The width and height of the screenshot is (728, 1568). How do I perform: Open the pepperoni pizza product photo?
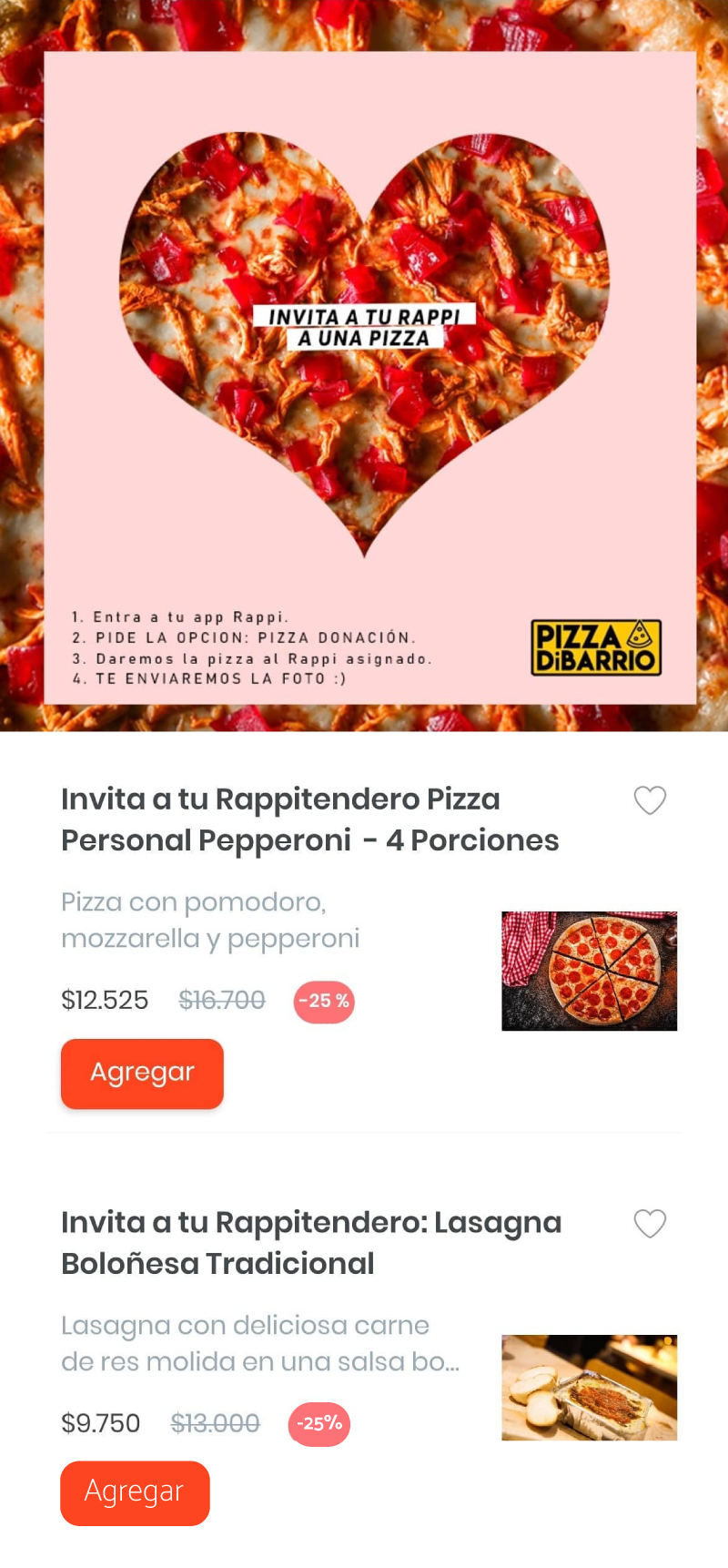tap(589, 971)
